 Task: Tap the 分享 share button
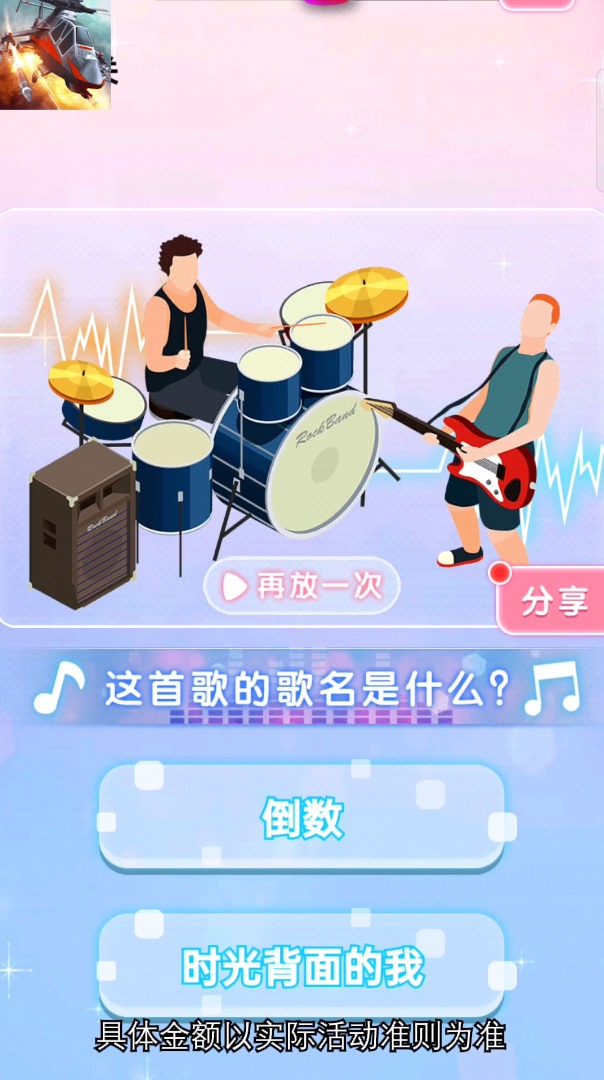pos(553,602)
